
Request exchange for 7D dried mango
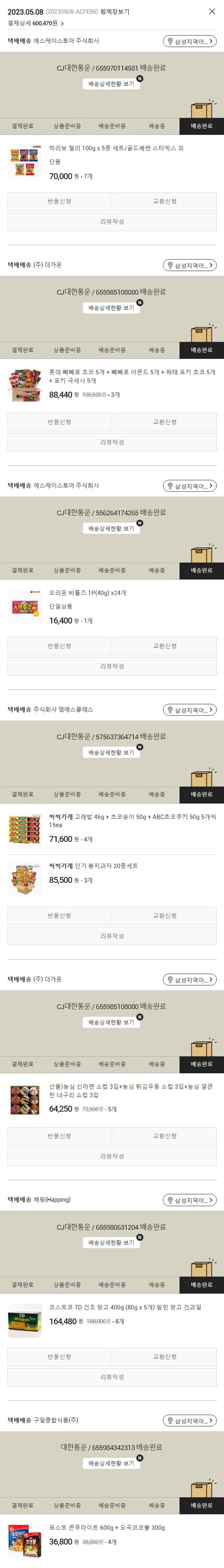tap(164, 1356)
